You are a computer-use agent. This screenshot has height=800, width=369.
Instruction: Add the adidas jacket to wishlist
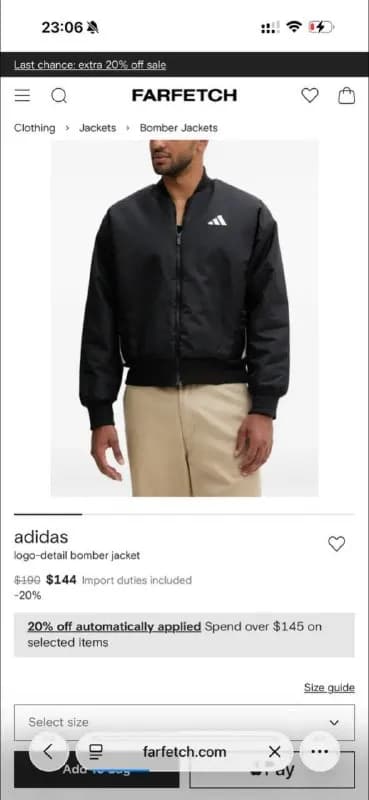pos(336,544)
